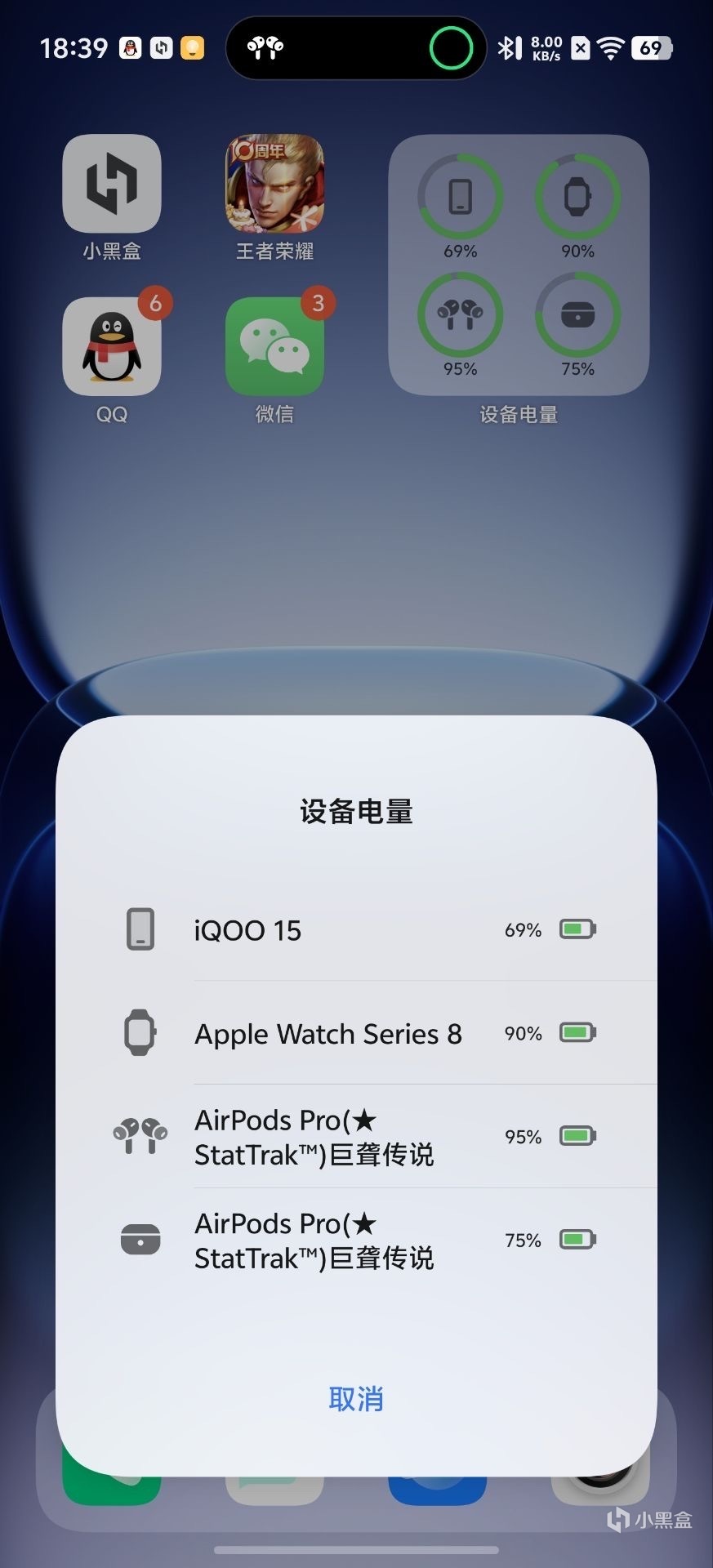The image size is (713, 1568).
Task: Tap the 设备电量 battery widget
Action: click(519, 265)
